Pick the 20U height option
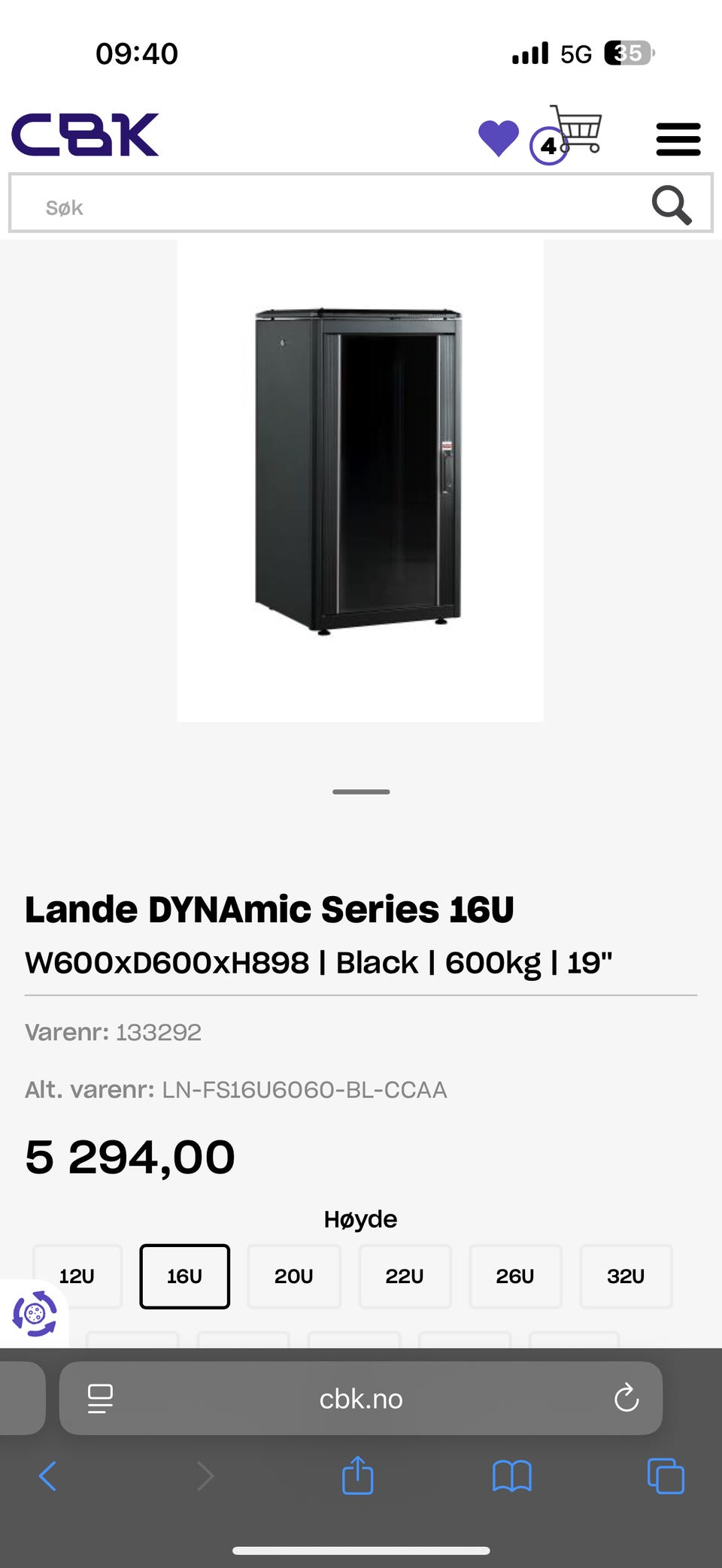This screenshot has height=1568, width=722. pyautogui.click(x=293, y=1276)
